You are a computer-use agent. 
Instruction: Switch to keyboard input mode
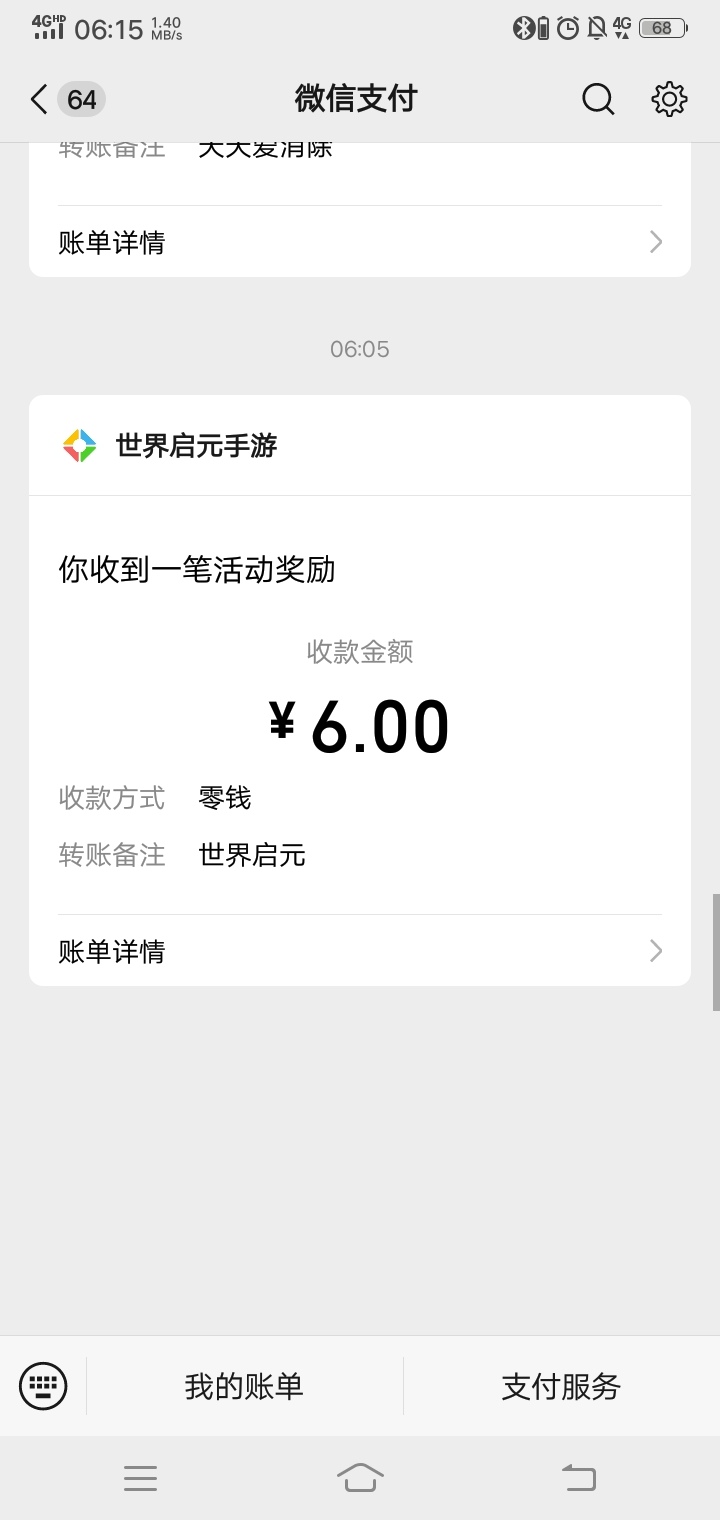click(x=43, y=1386)
